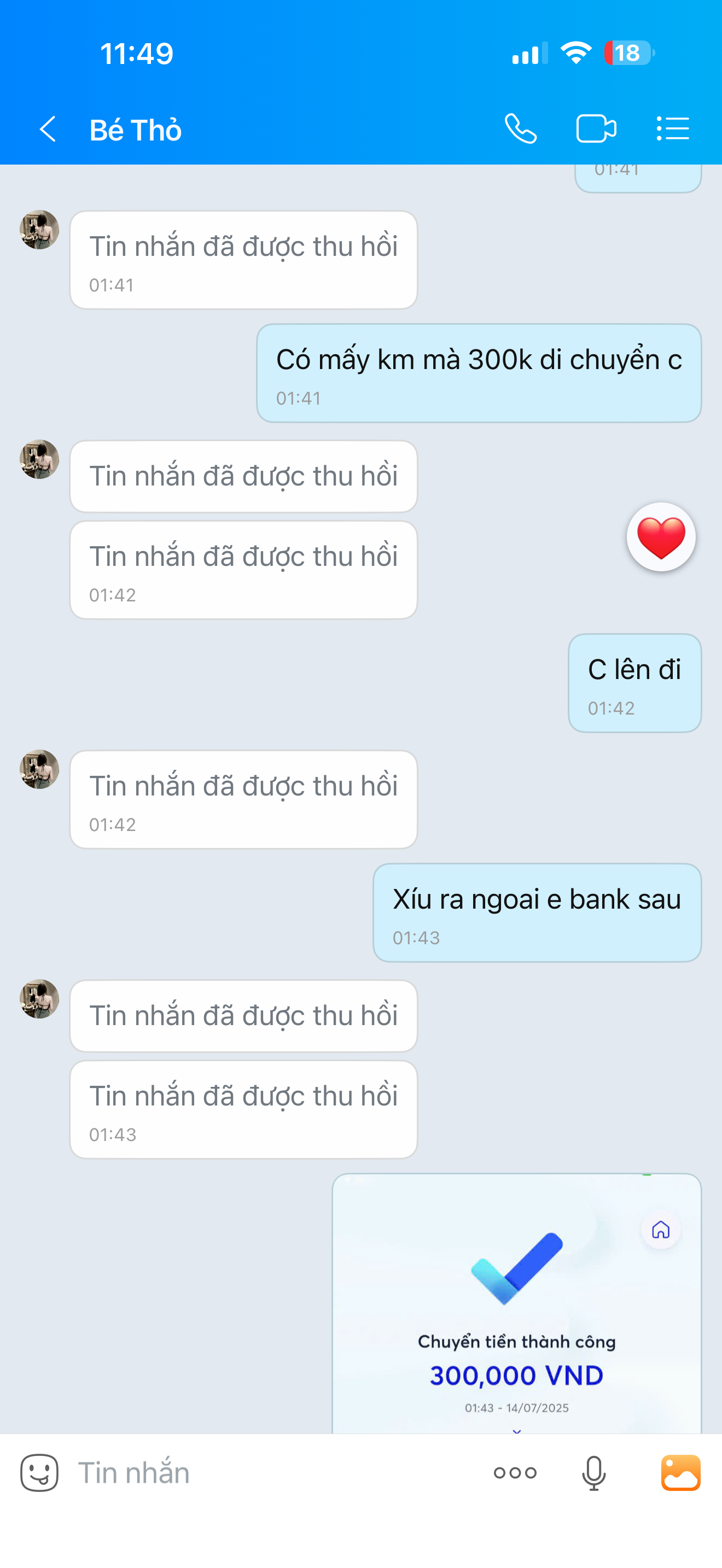Open the chat options menu
Screen dimensions: 722x1568
pos(673,129)
